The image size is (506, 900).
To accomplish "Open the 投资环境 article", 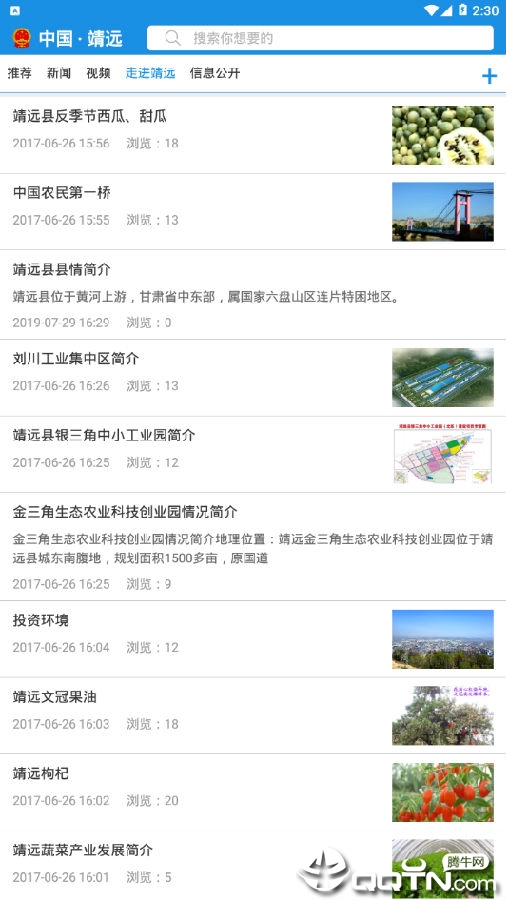I will click(x=253, y=639).
